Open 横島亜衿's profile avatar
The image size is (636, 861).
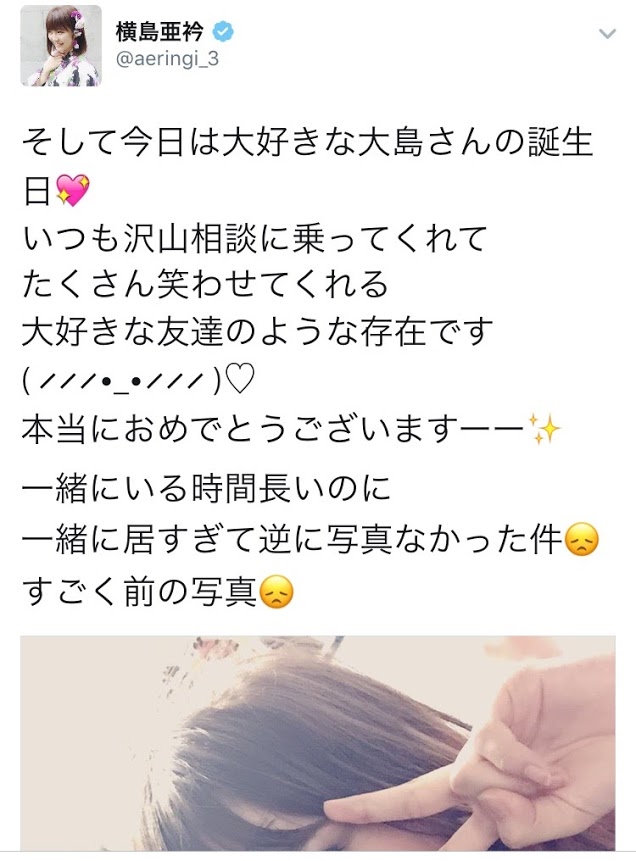(61, 45)
